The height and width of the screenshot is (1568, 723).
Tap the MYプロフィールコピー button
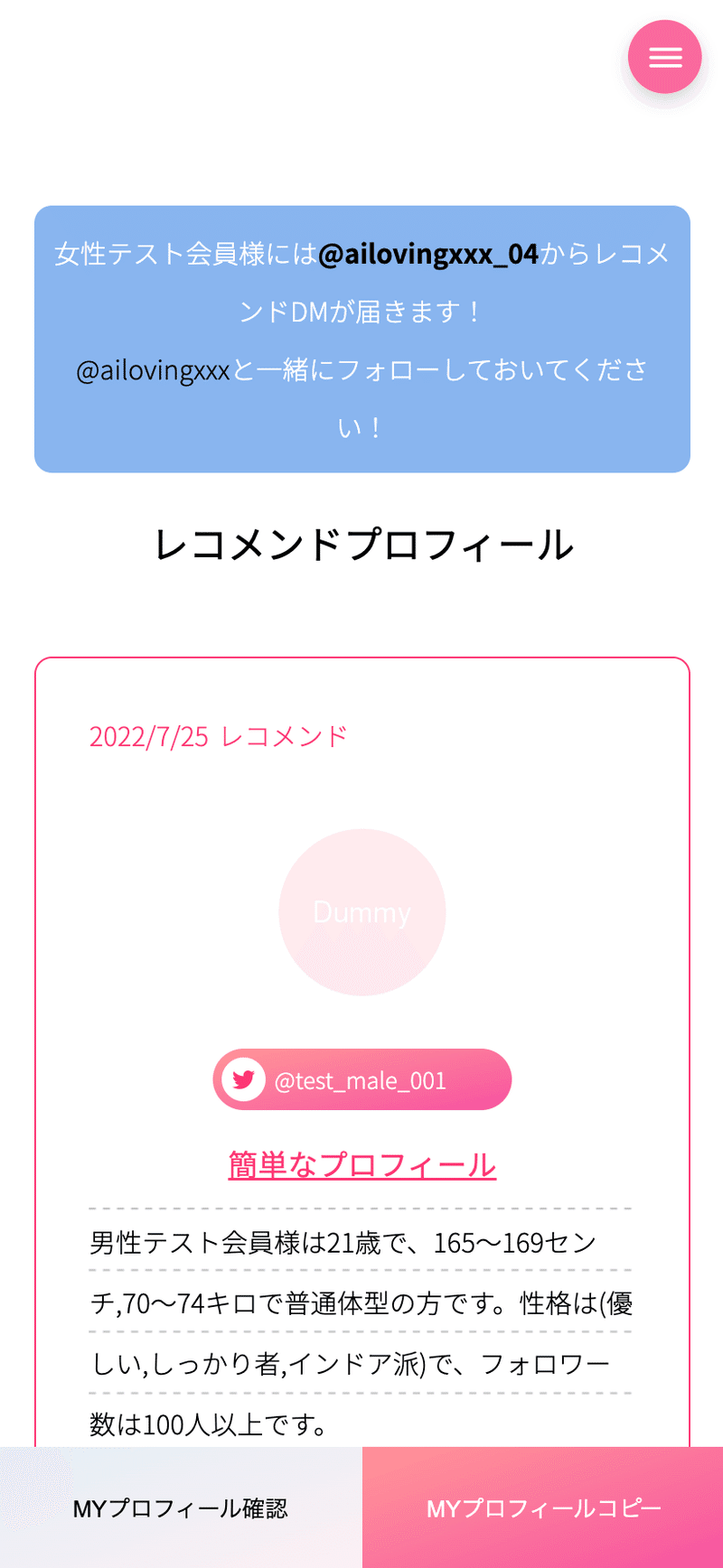coord(543,1508)
